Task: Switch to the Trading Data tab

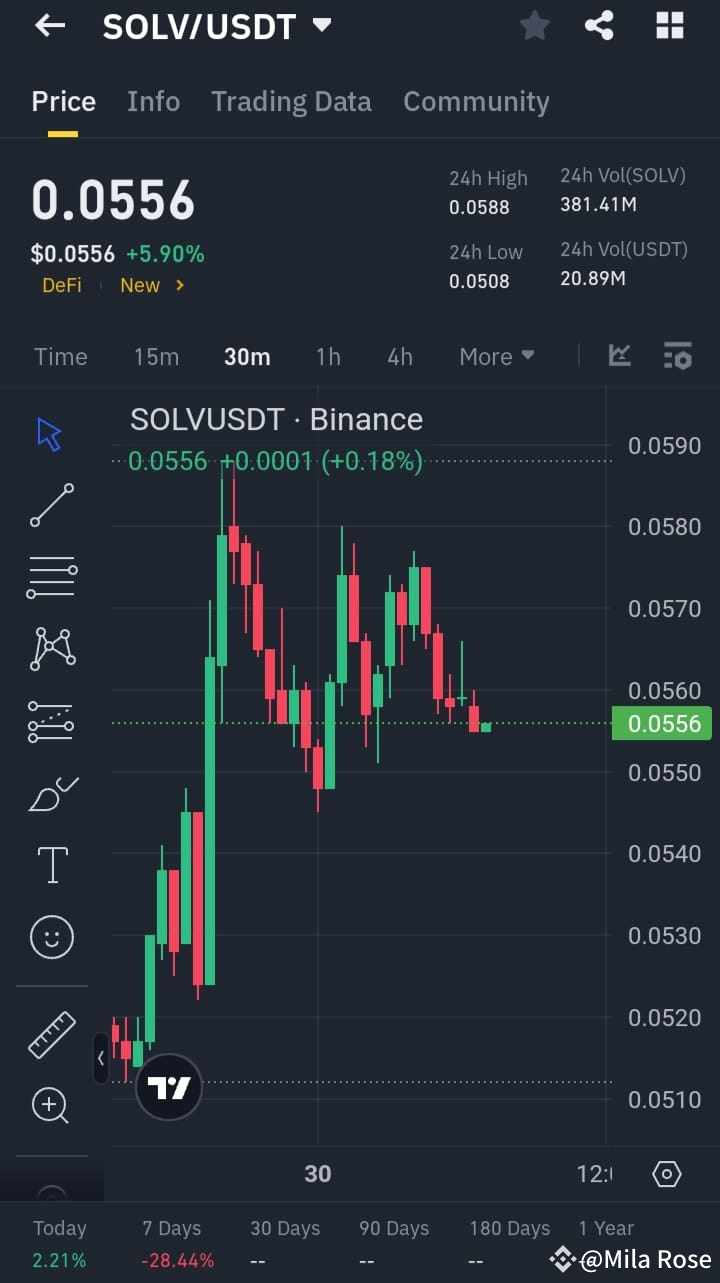Action: [291, 101]
